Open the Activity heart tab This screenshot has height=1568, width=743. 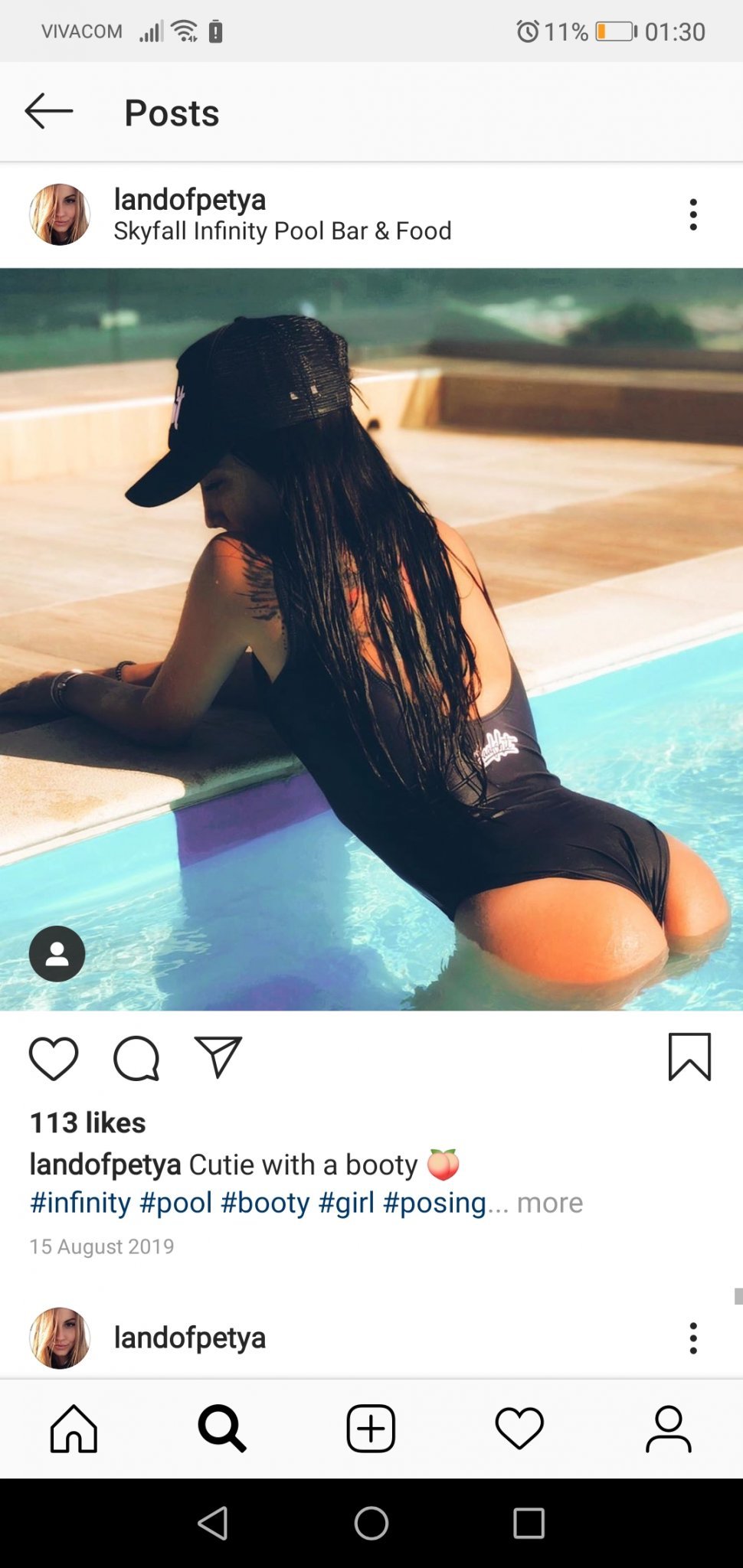[x=519, y=1429]
